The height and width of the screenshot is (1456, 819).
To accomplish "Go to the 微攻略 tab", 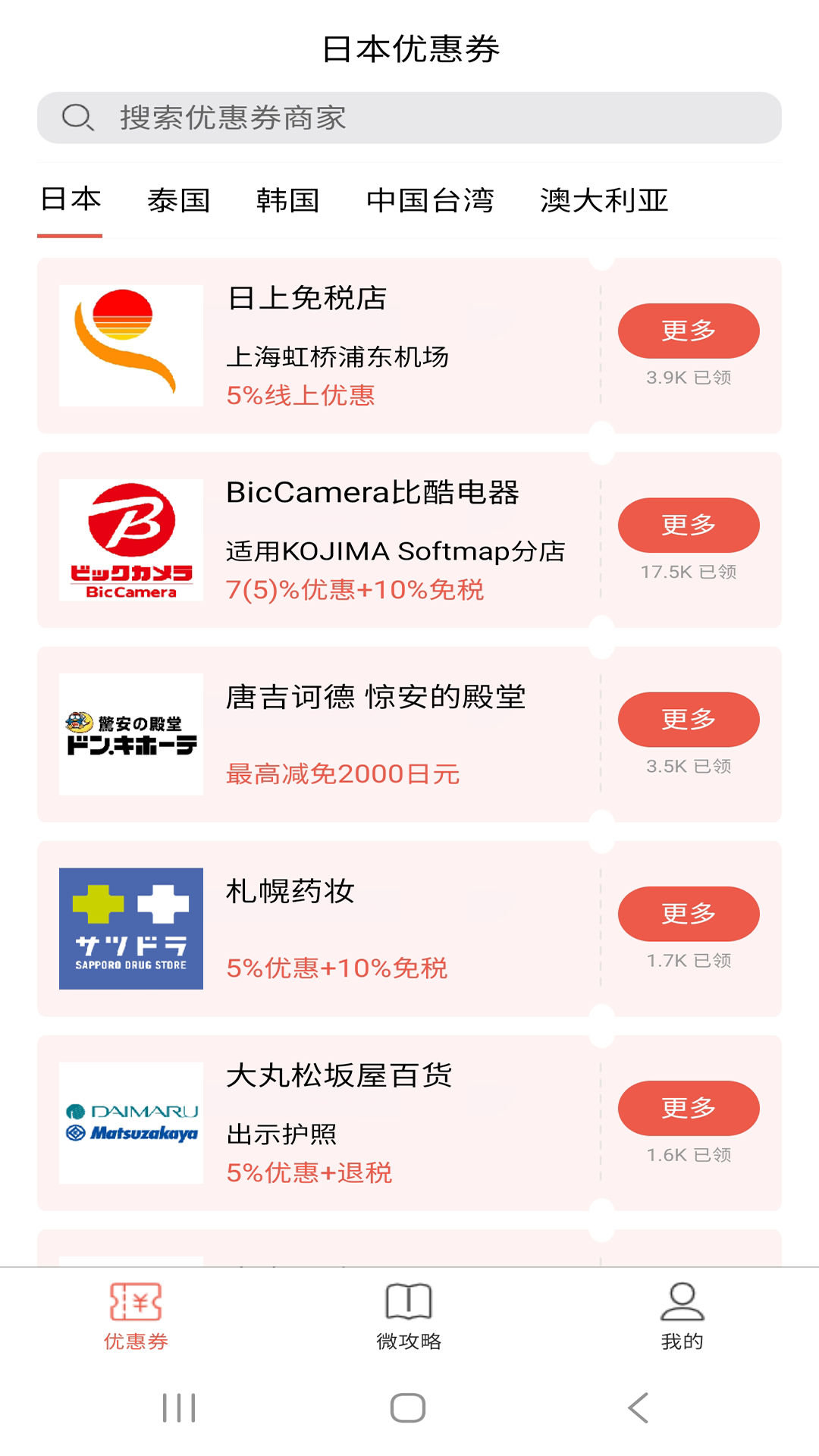I will coord(409,1316).
